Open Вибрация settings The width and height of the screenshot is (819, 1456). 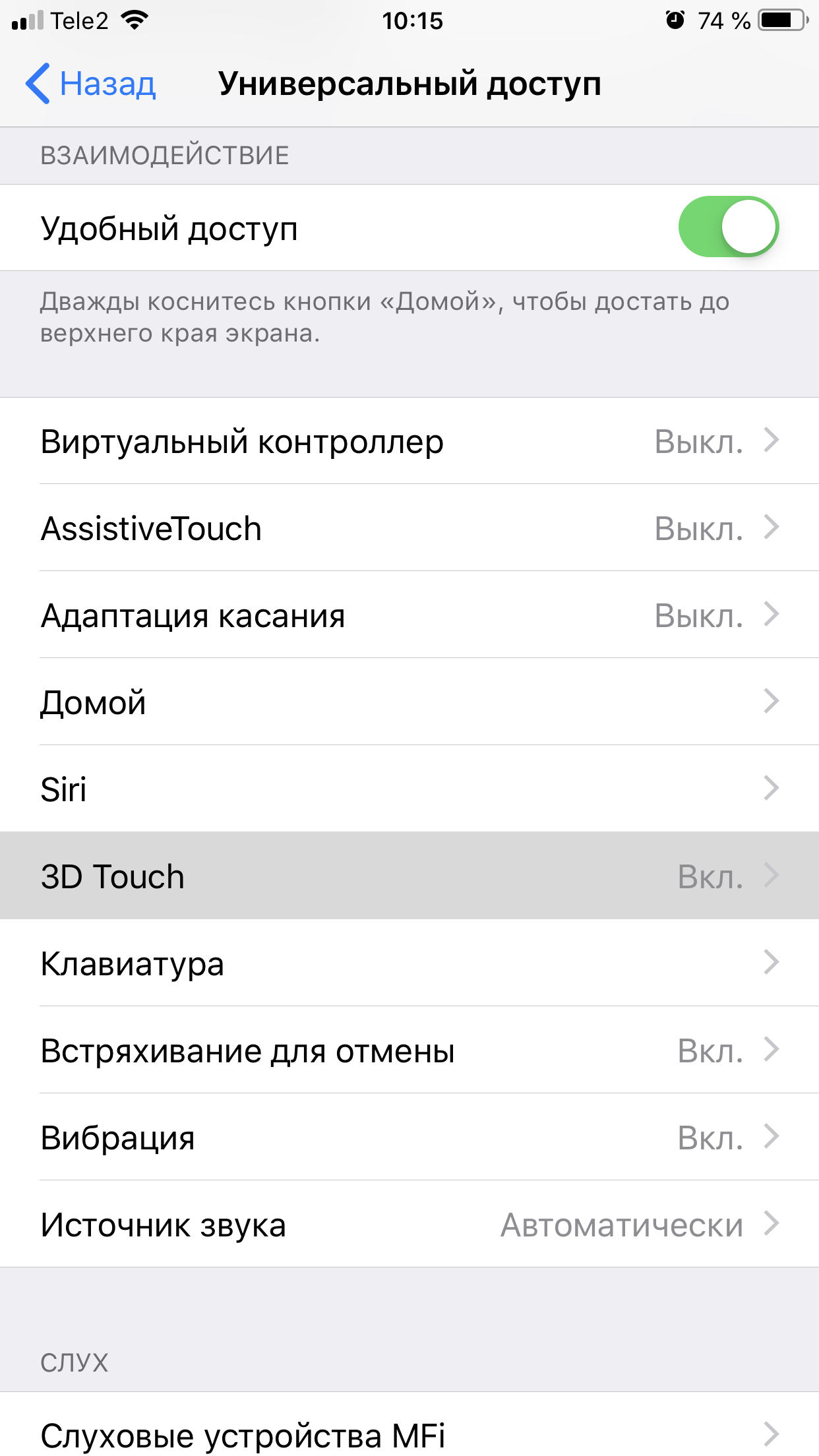coord(409,1137)
